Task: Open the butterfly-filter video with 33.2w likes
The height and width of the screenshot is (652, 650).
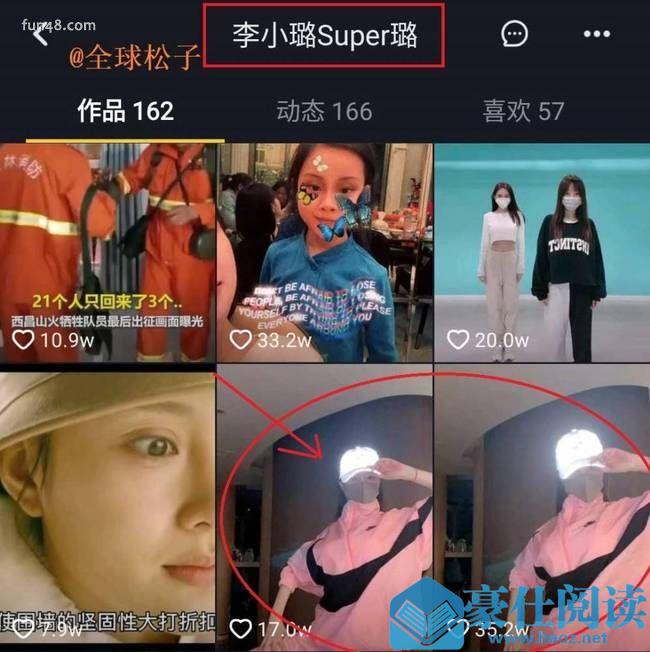Action: [x=325, y=250]
